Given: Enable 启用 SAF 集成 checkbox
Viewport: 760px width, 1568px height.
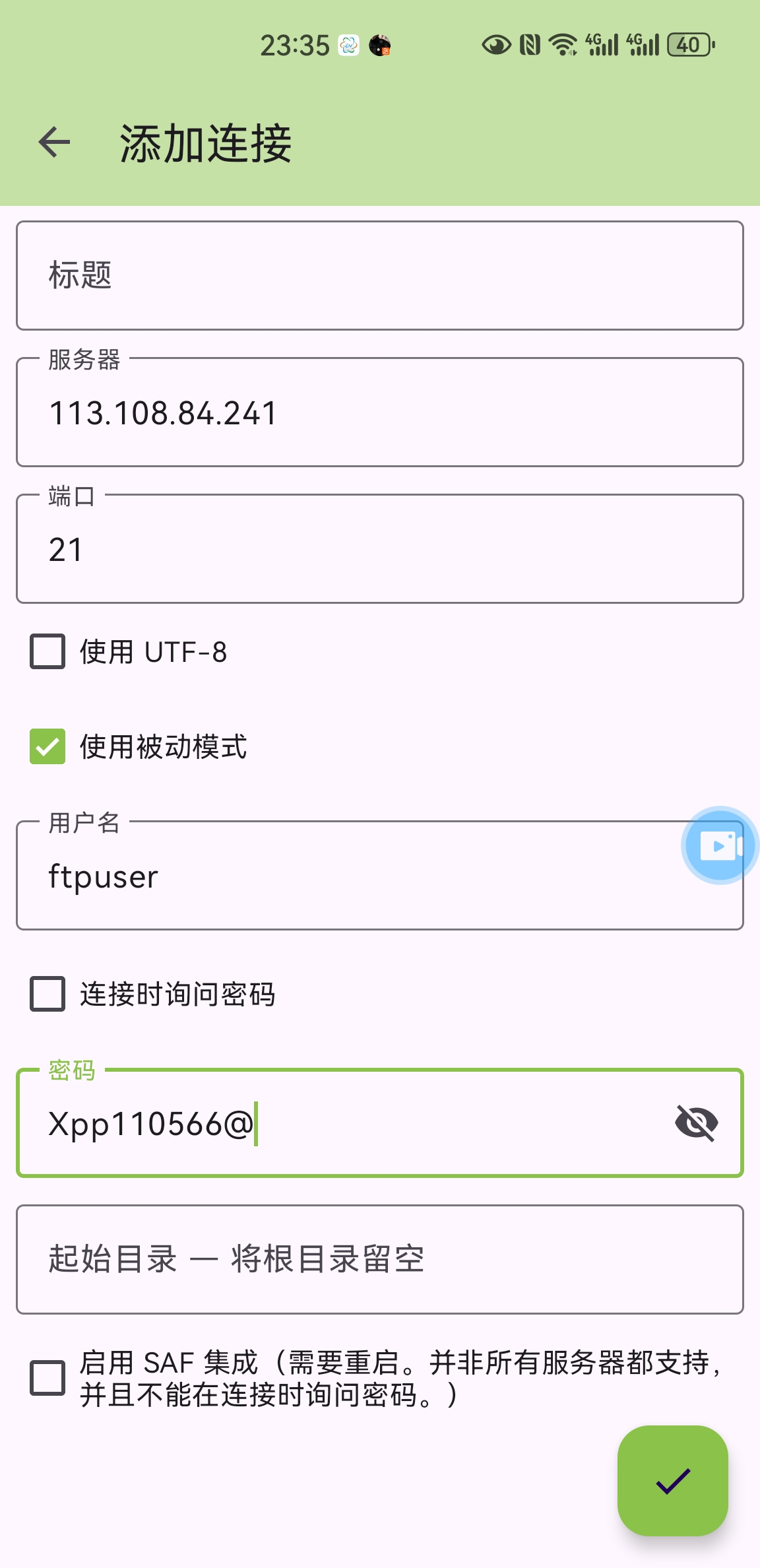Looking at the screenshot, I should coord(47,1378).
